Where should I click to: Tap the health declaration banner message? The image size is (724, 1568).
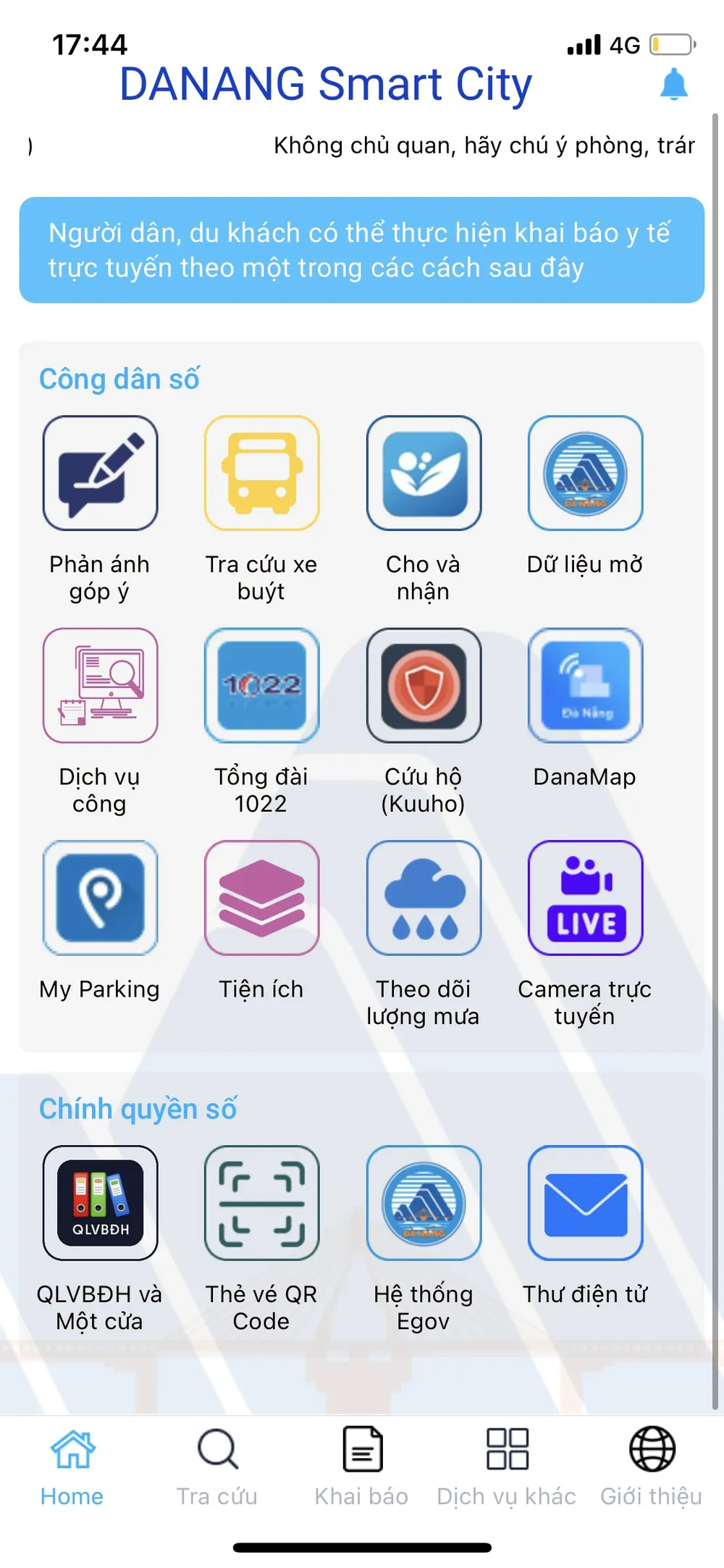click(361, 250)
